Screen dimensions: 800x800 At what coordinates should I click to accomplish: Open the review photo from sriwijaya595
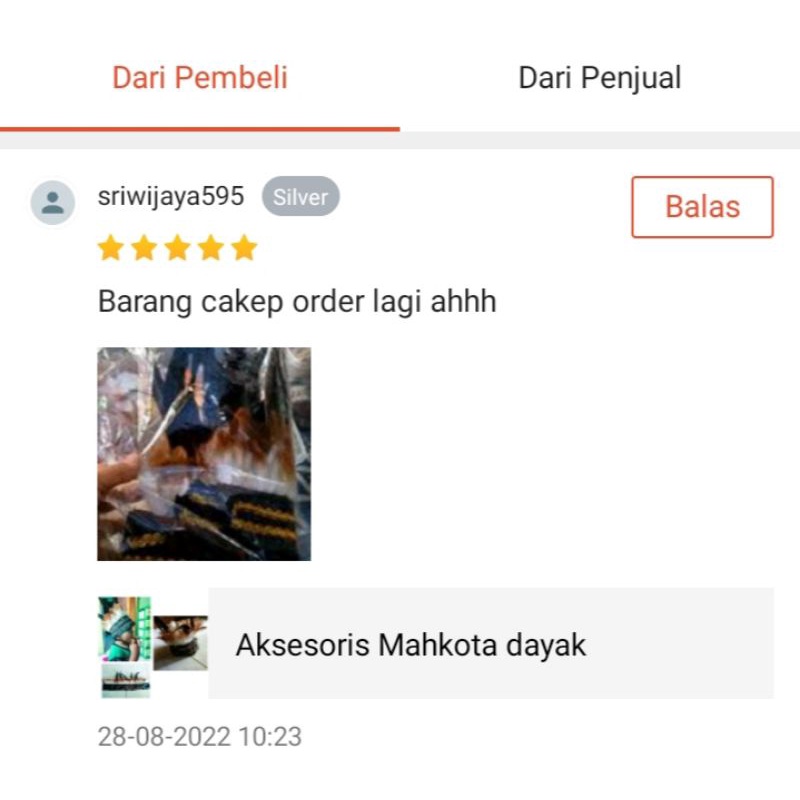coord(204,454)
